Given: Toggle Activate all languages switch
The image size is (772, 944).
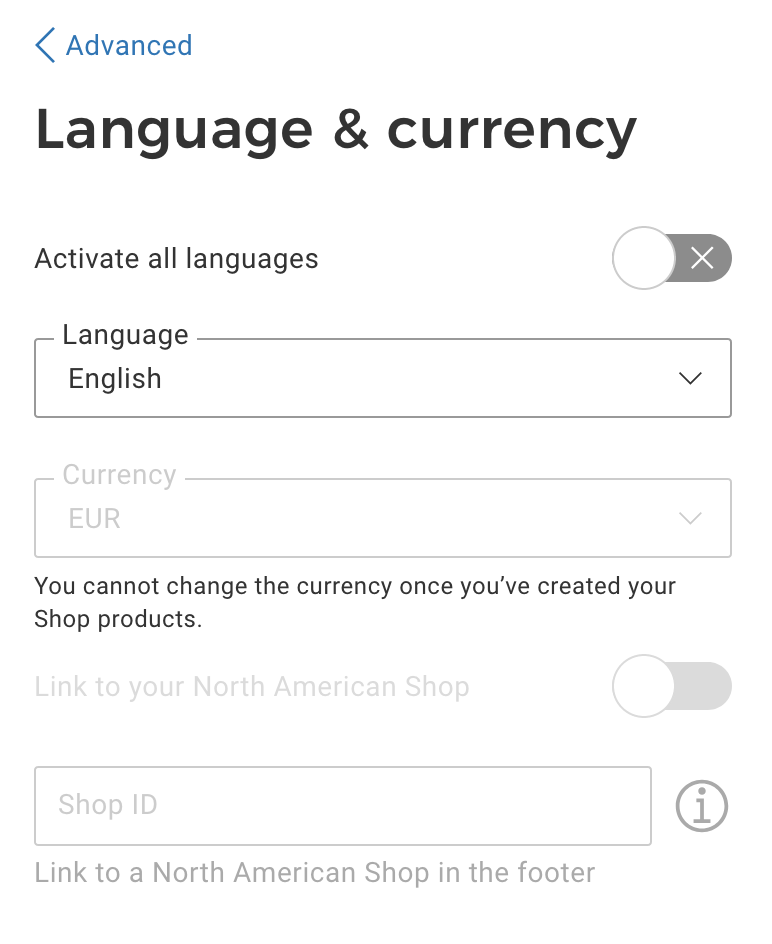Looking at the screenshot, I should pyautogui.click(x=672, y=259).
